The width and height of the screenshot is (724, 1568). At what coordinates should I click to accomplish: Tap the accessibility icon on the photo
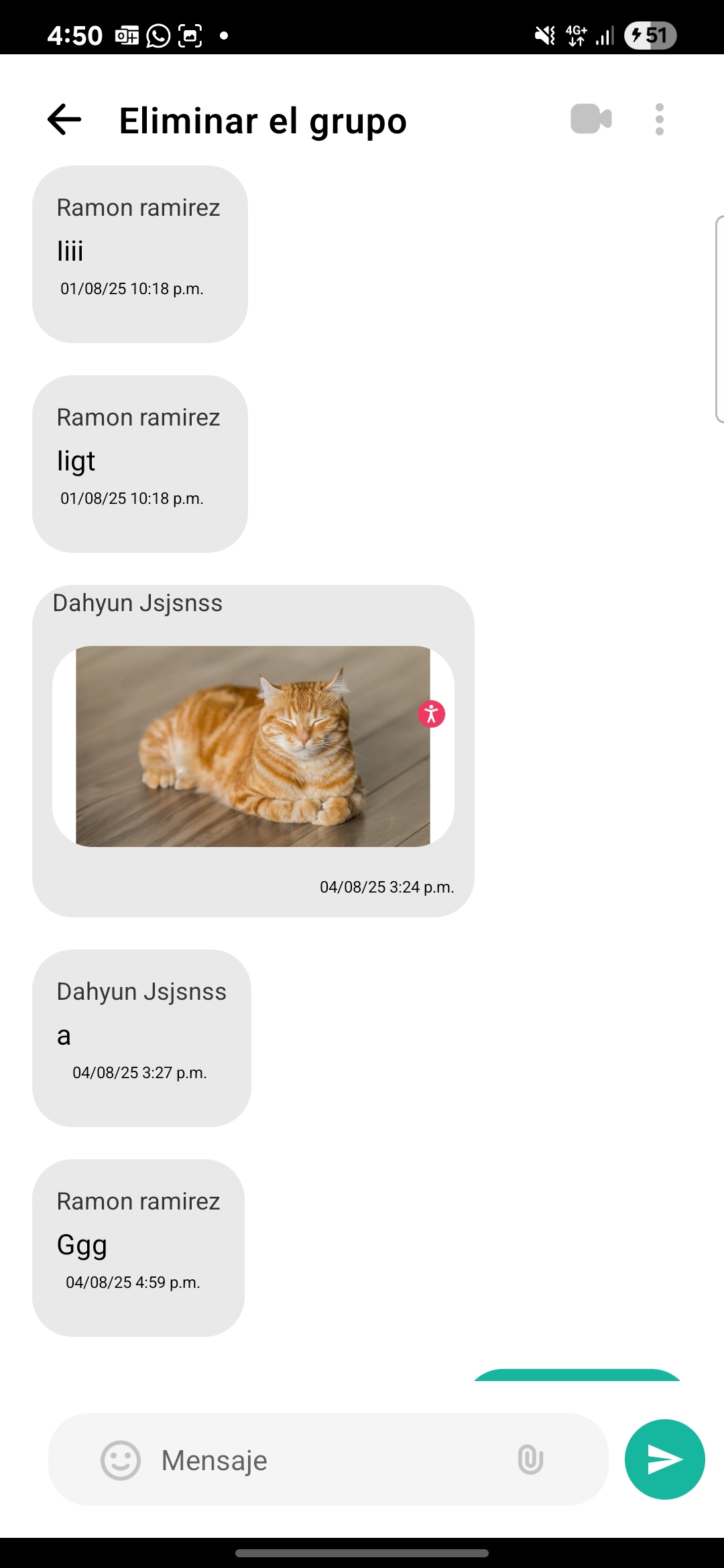(432, 714)
